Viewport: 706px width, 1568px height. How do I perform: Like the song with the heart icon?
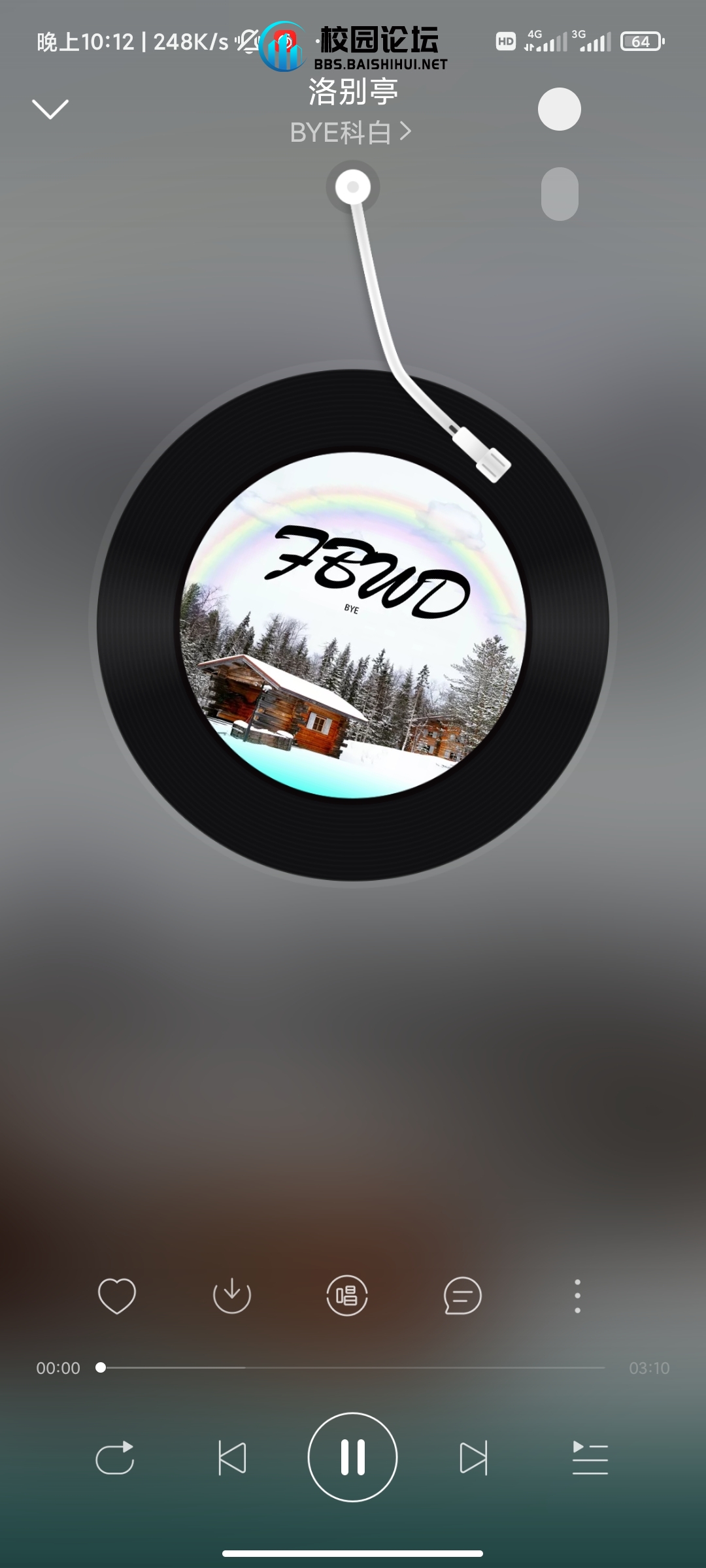click(117, 1296)
